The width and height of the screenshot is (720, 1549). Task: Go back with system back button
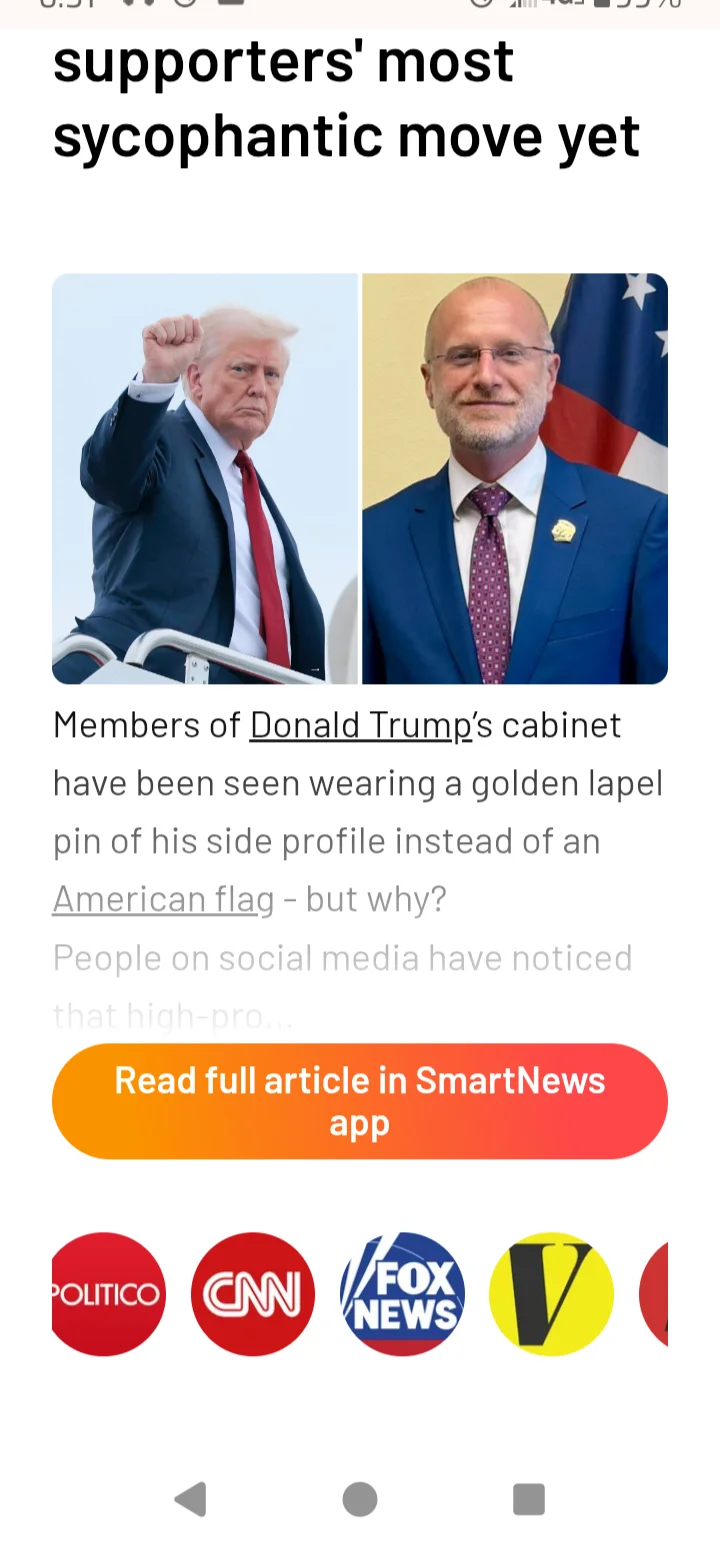190,1499
